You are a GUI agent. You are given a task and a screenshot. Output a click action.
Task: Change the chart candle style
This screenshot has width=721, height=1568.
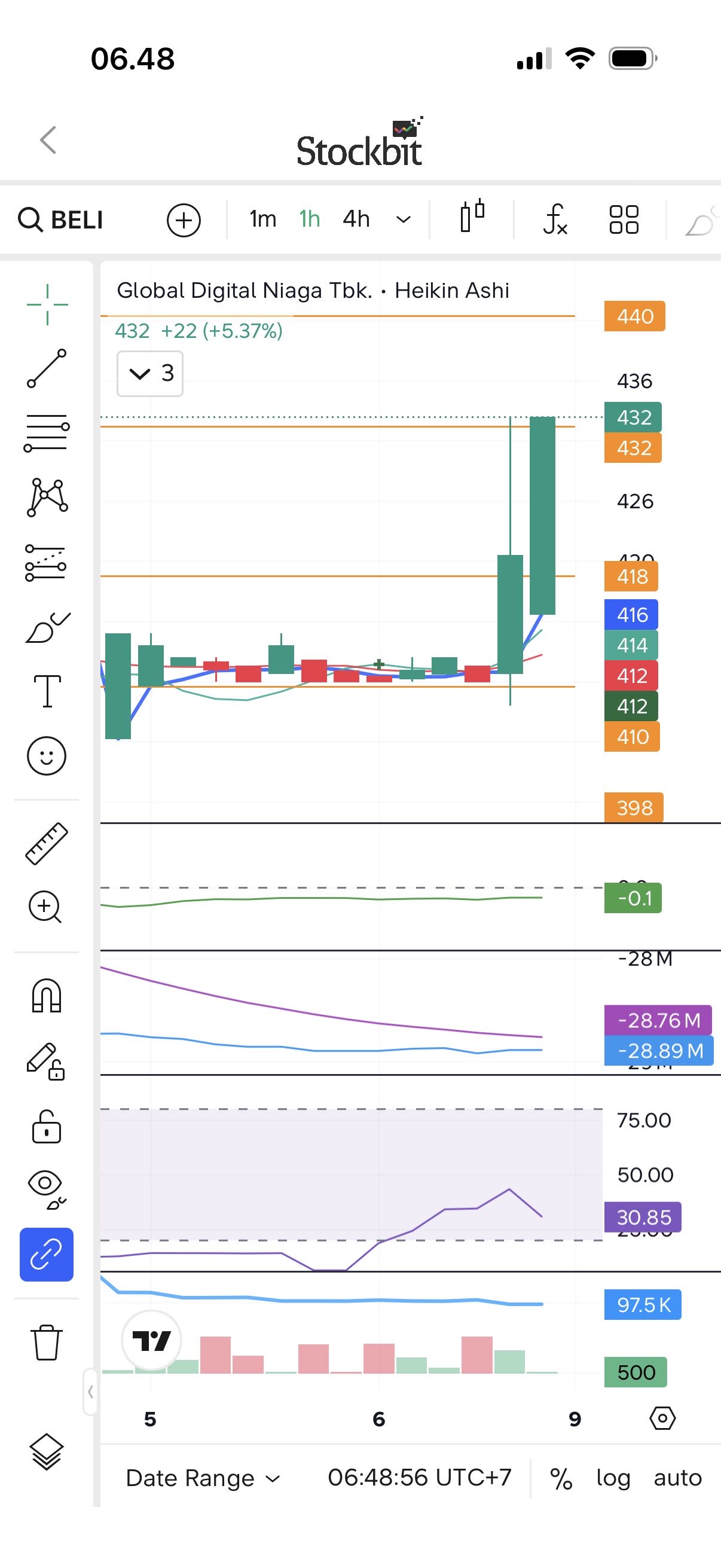(x=472, y=216)
